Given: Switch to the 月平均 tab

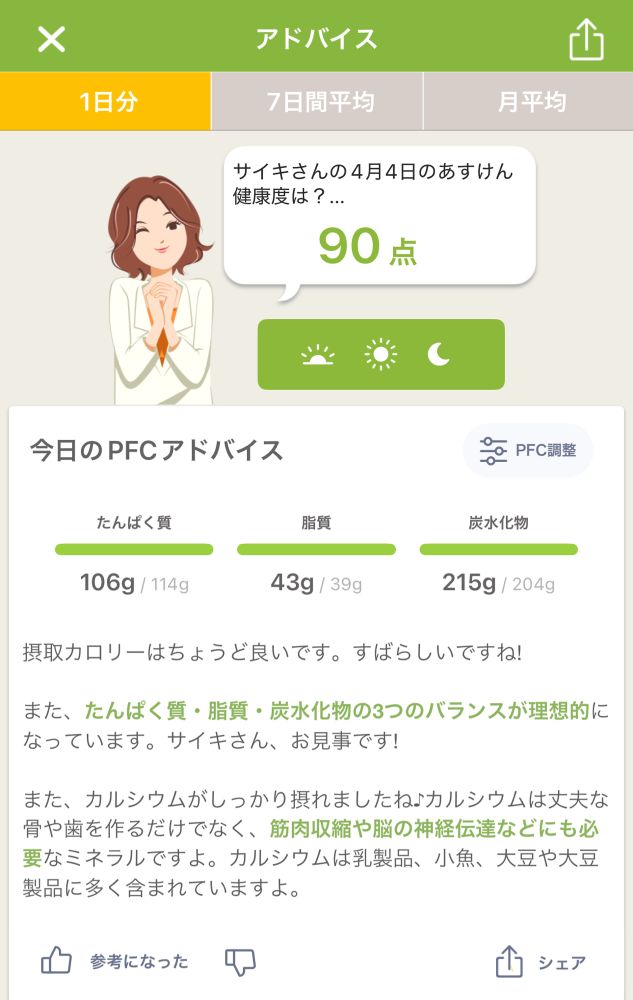Looking at the screenshot, I should click(530, 102).
